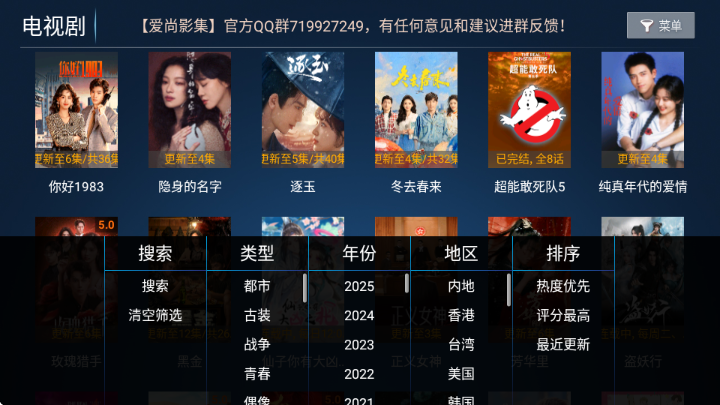Pick the 青春 genre
The width and height of the screenshot is (720, 405).
(x=257, y=374)
